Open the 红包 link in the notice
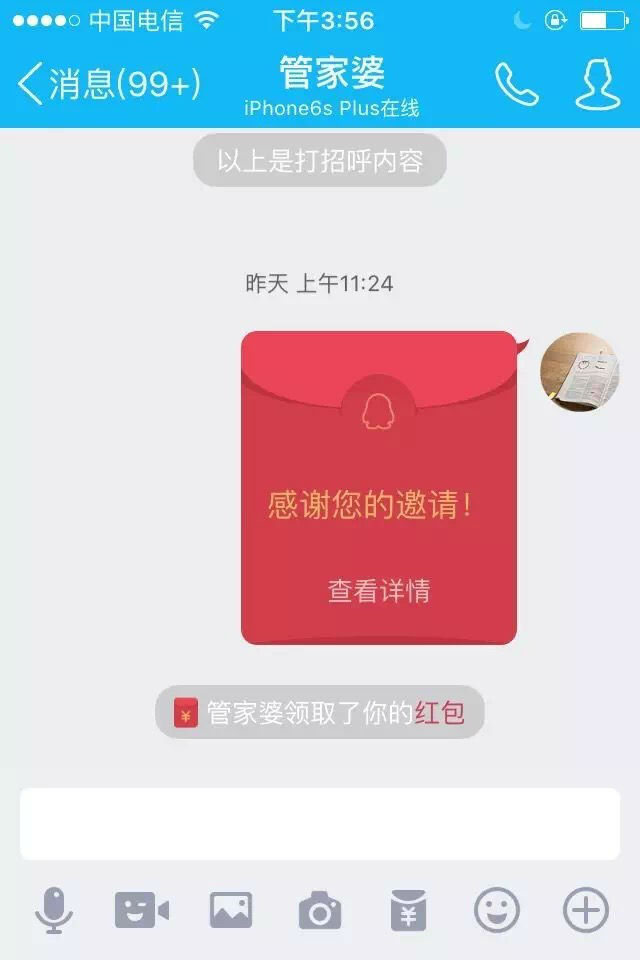The height and width of the screenshot is (960, 640). (440, 713)
